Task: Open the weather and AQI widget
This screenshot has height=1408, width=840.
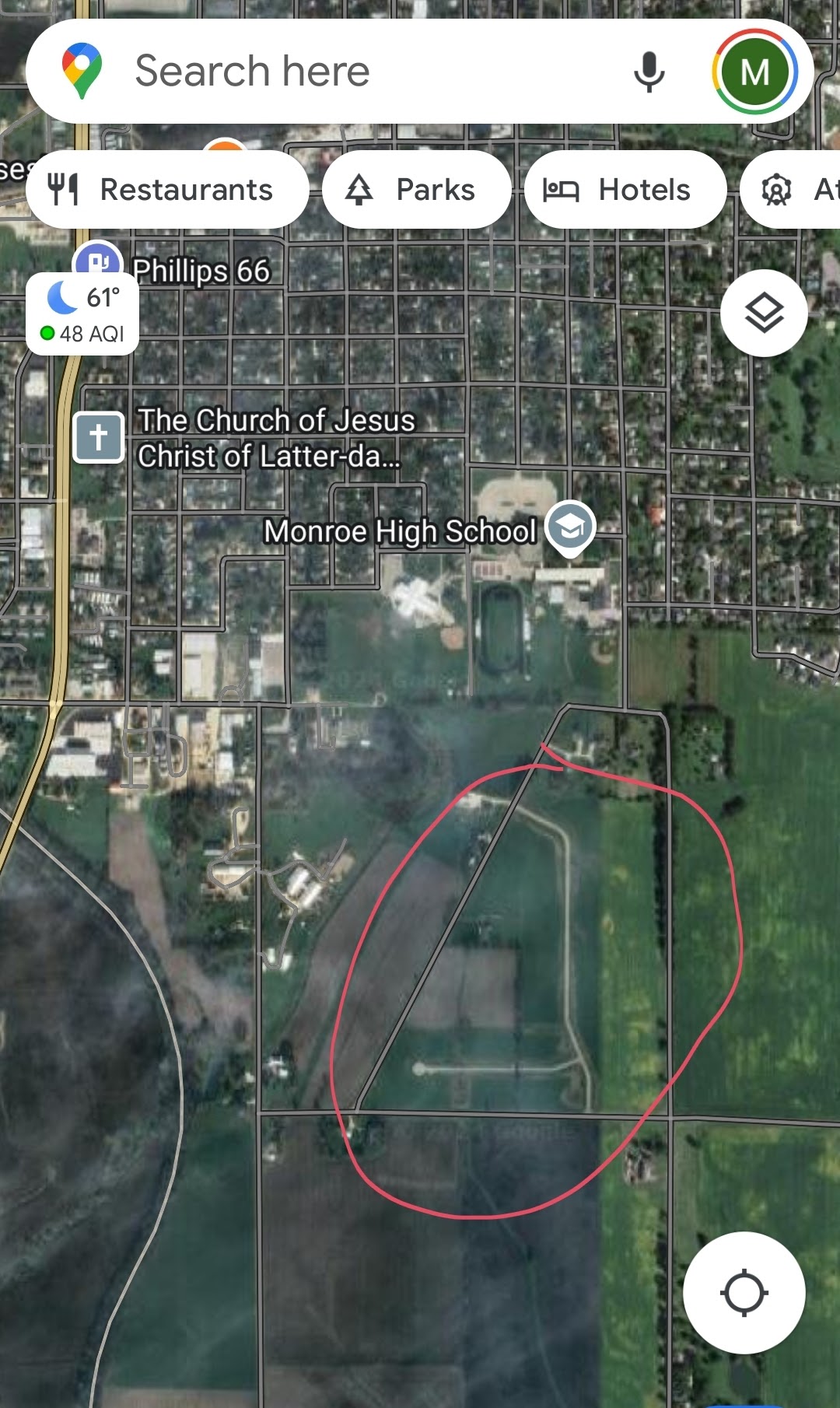Action: pos(82,314)
